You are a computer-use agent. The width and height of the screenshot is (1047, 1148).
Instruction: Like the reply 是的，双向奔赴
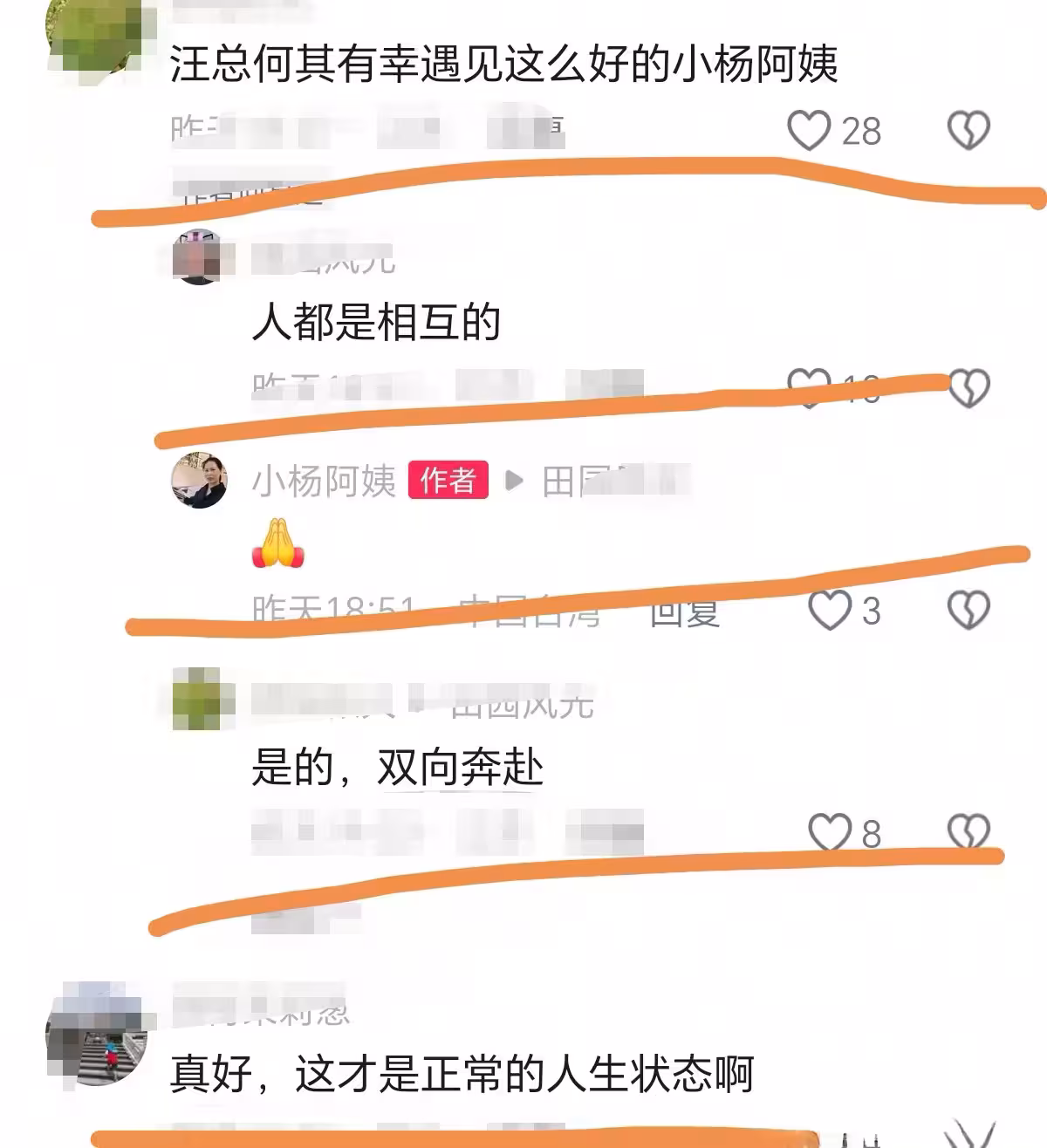pos(829,832)
